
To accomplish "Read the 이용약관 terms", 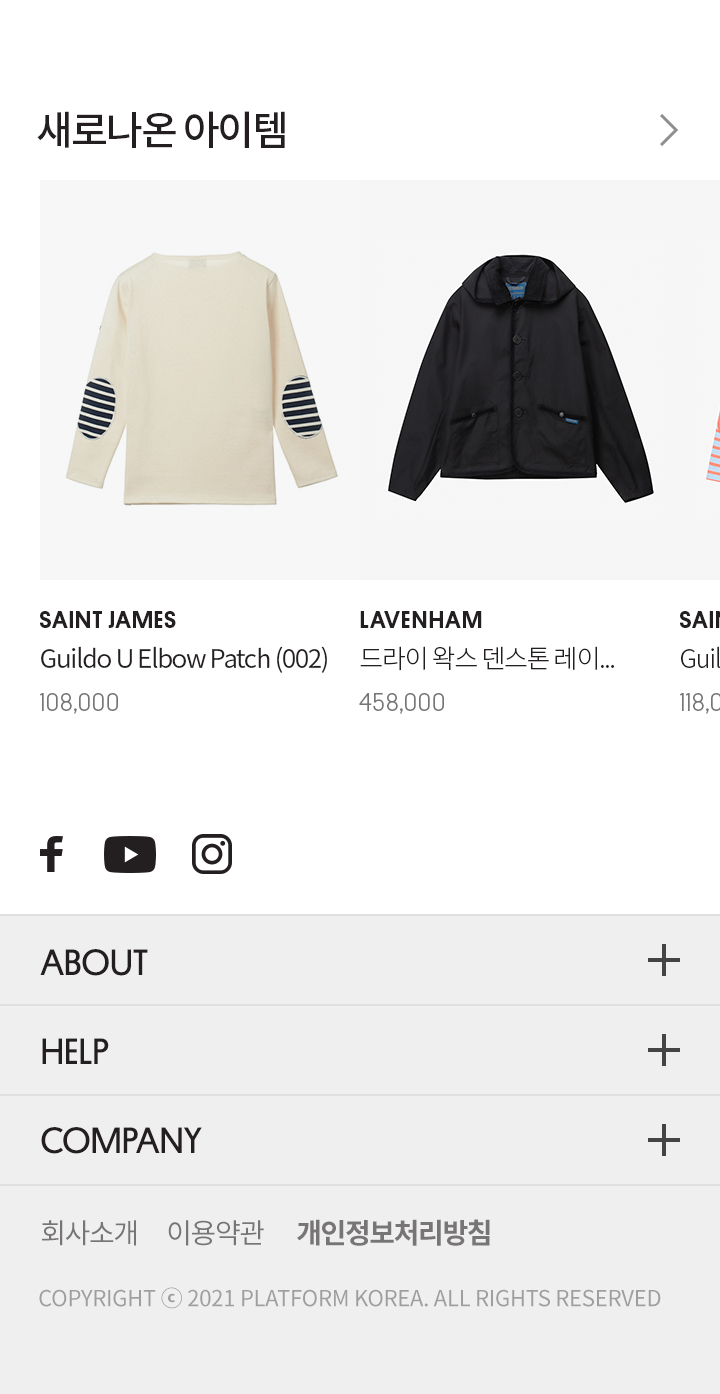I will (215, 1232).
